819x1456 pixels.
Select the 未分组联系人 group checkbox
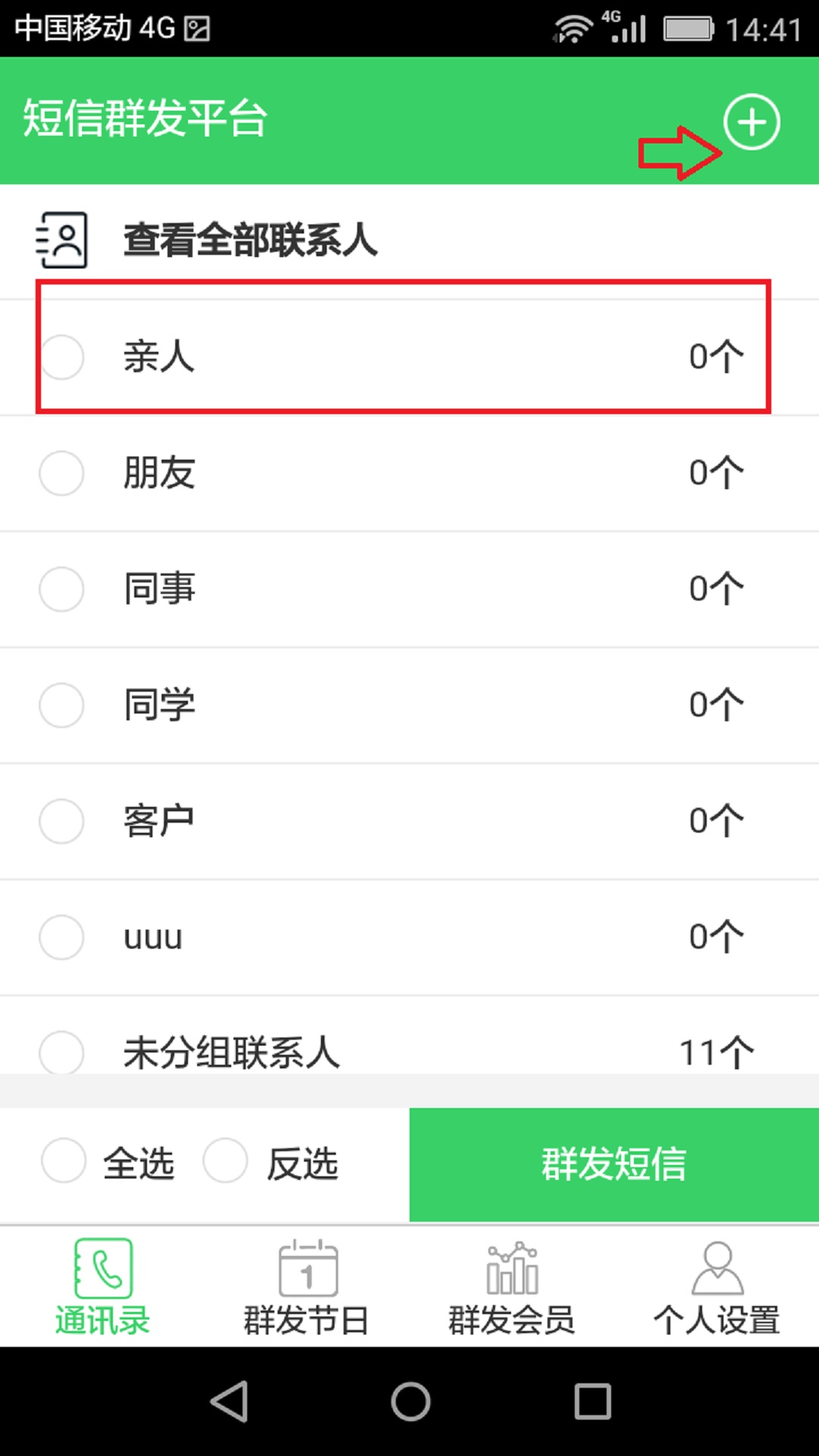62,1051
